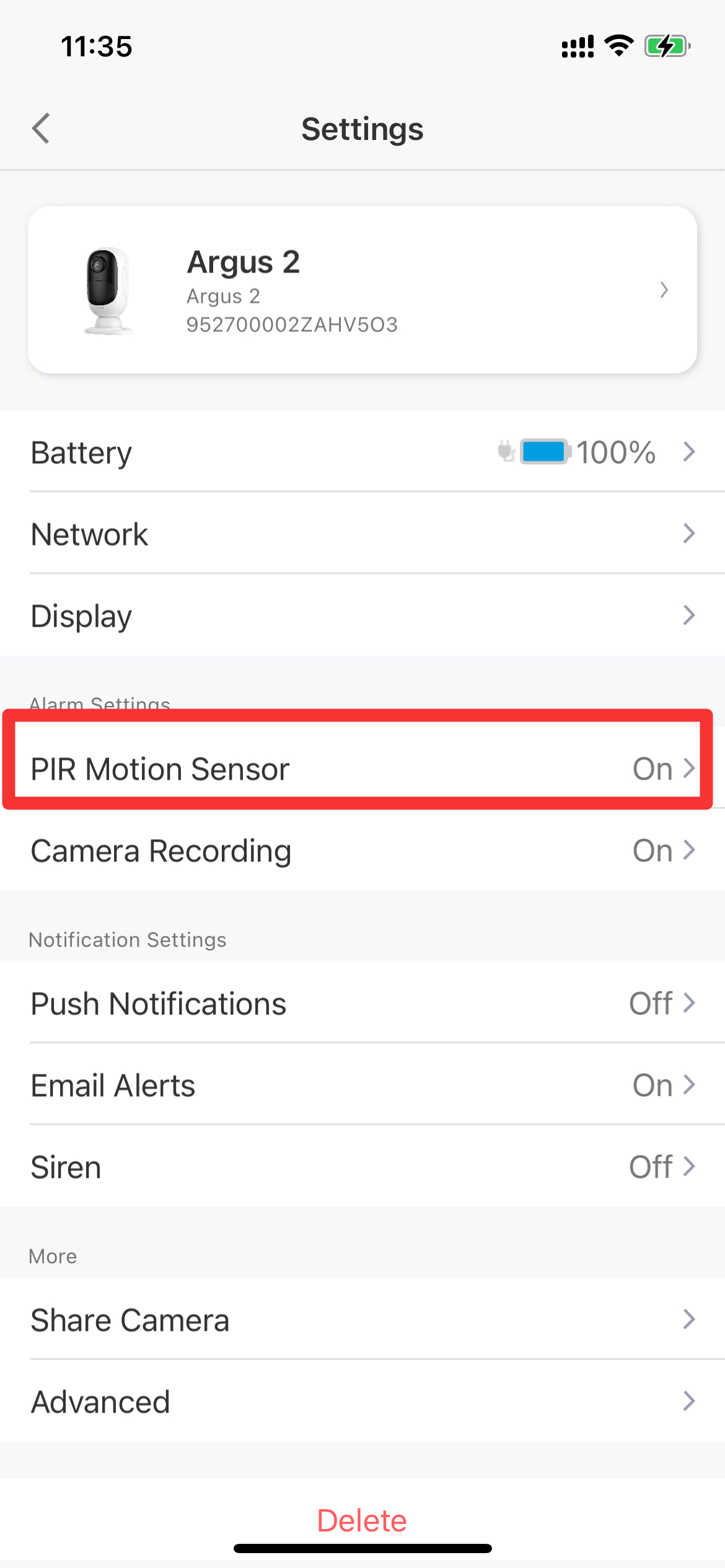Open Network settings
This screenshot has height=1568, width=725.
coord(362,533)
